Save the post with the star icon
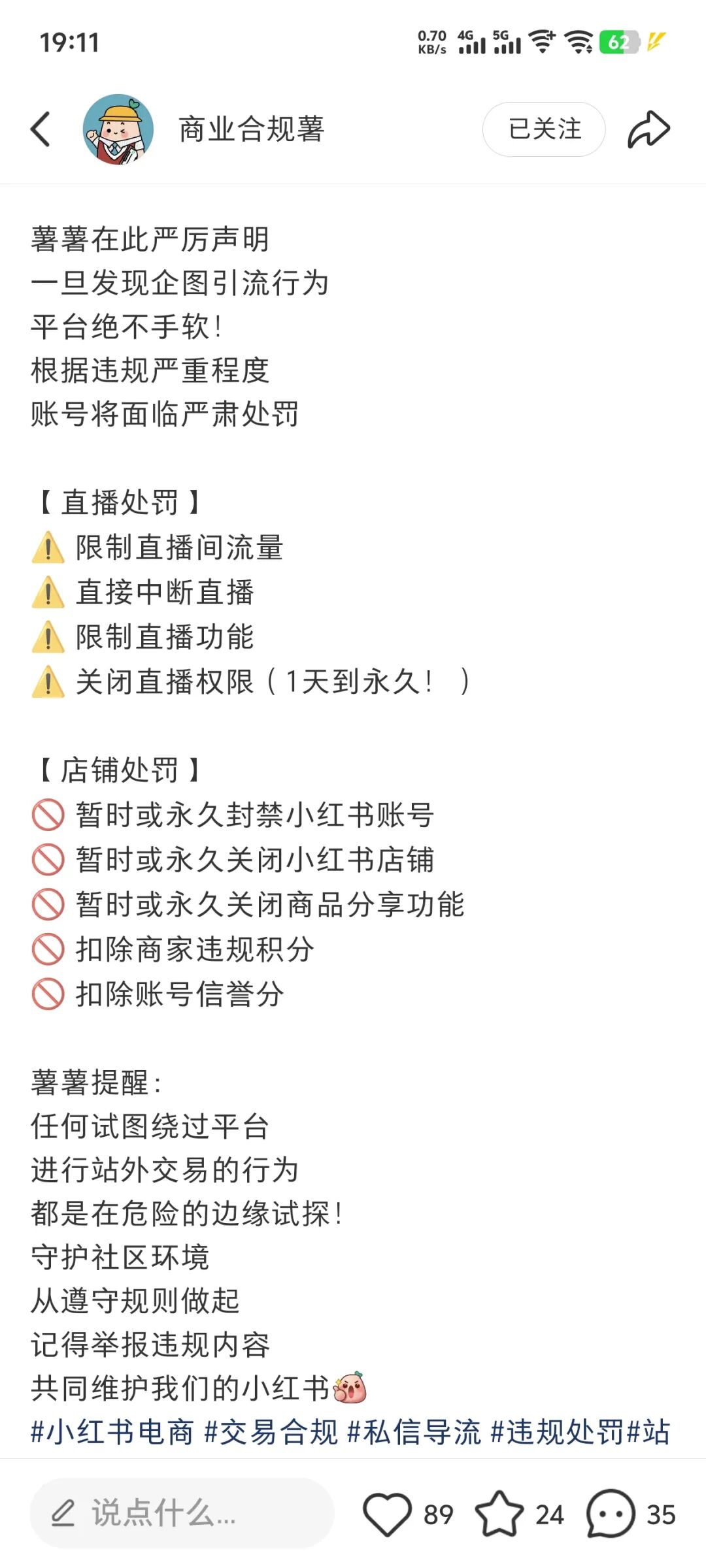The image size is (706, 1568). [499, 1513]
